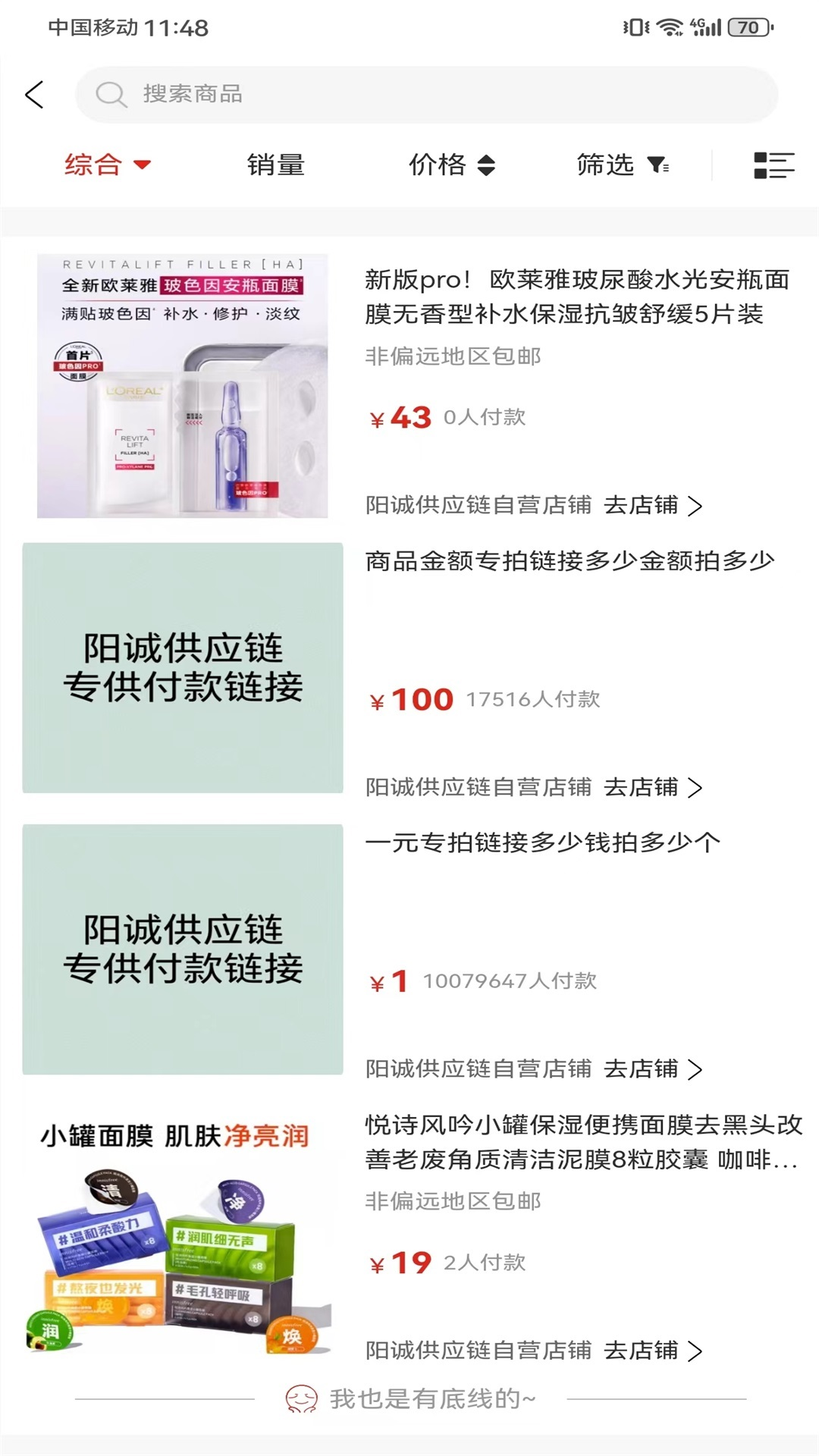Open the ¥100 商品金额专拍链接 item
The height and width of the screenshot is (1456, 819).
coord(183,668)
